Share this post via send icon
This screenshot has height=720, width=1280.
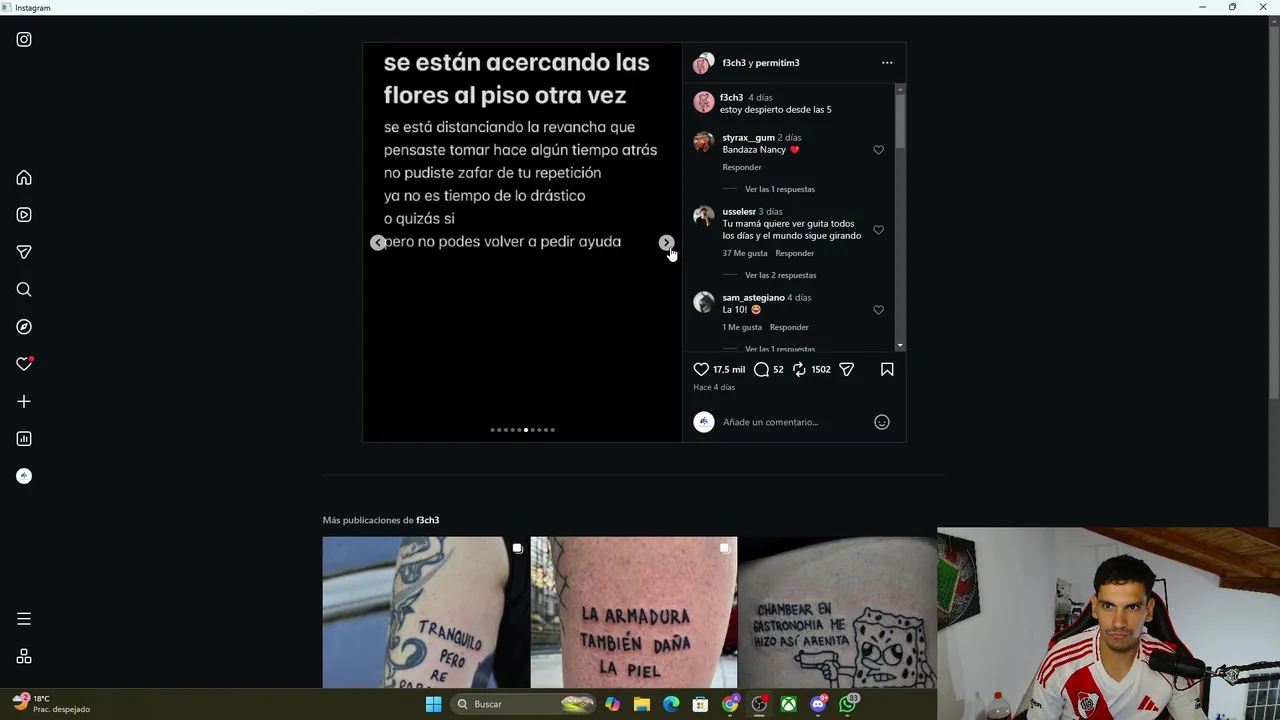(847, 369)
